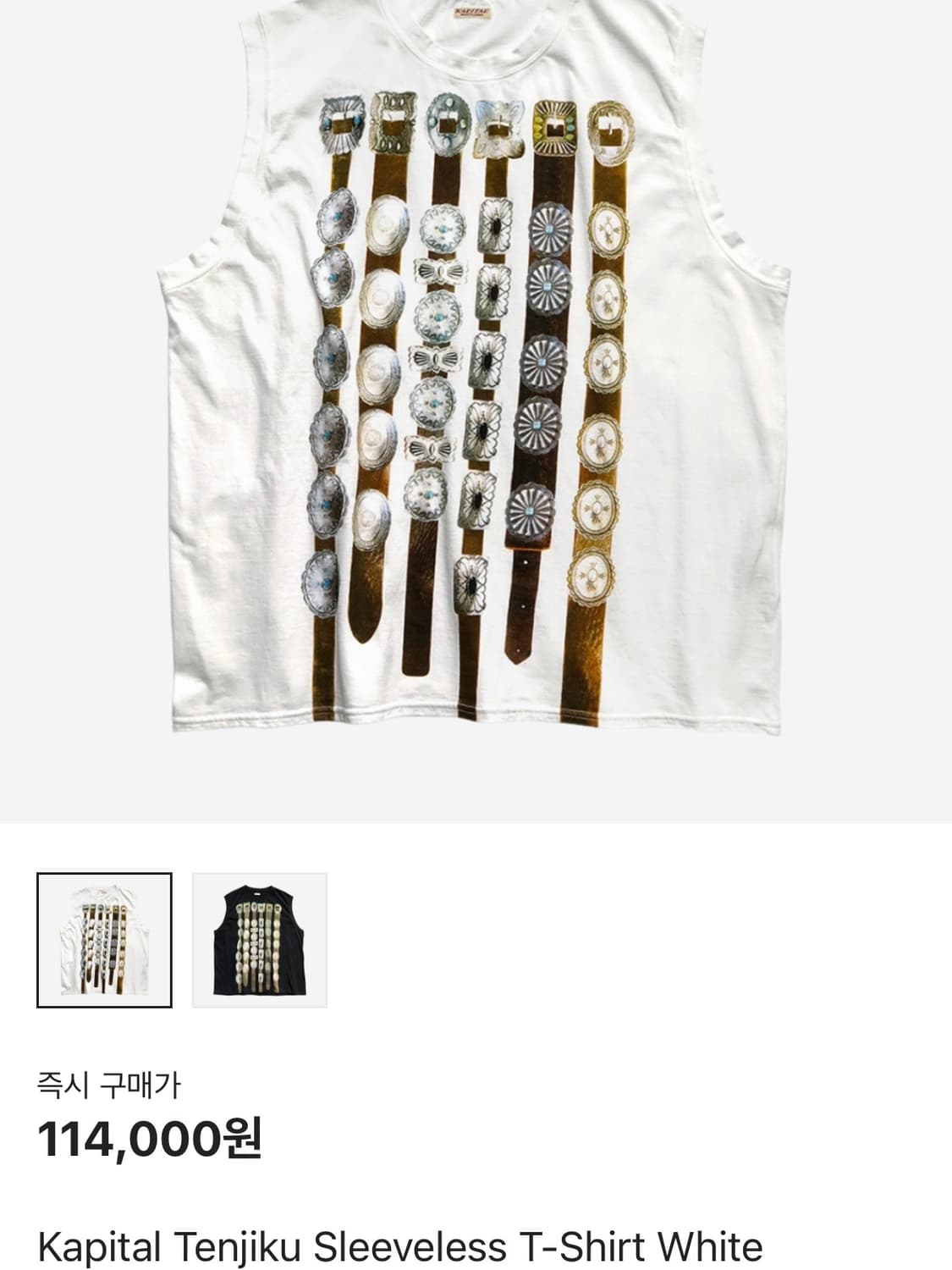The height and width of the screenshot is (1270, 952).
Task: Select the black sleeveless shirt thumbnail
Action: click(260, 940)
